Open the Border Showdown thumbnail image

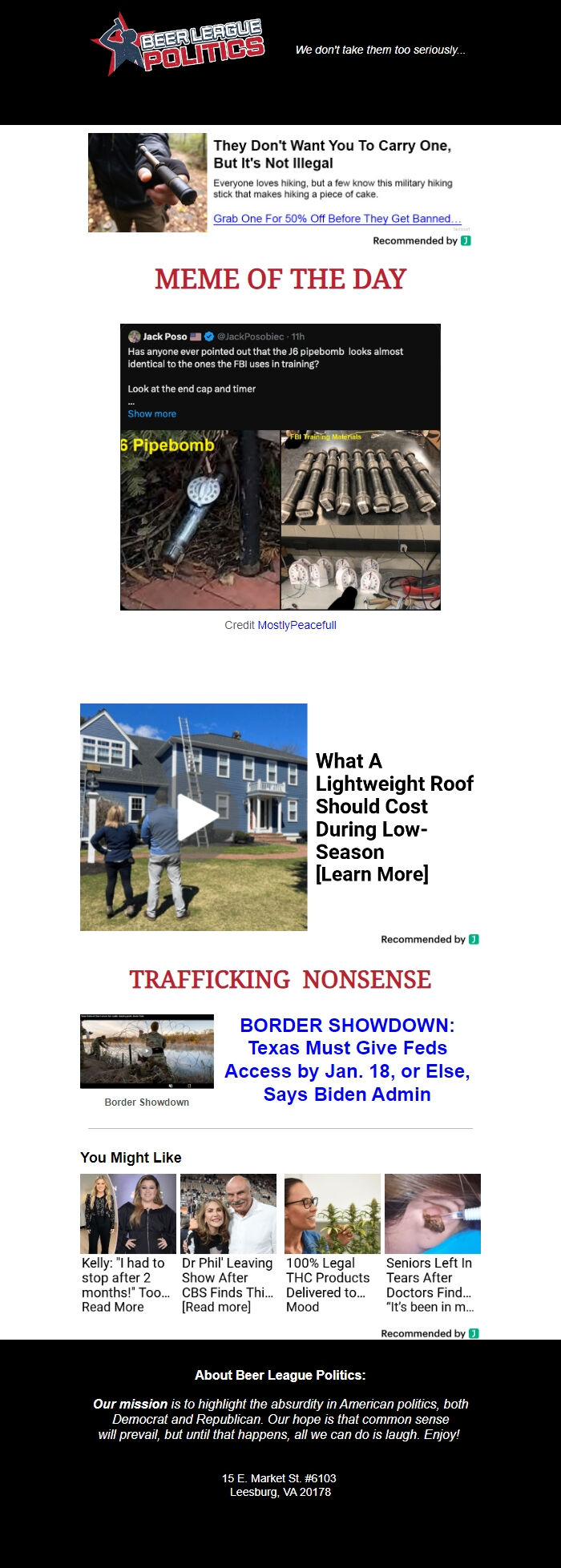click(147, 1051)
